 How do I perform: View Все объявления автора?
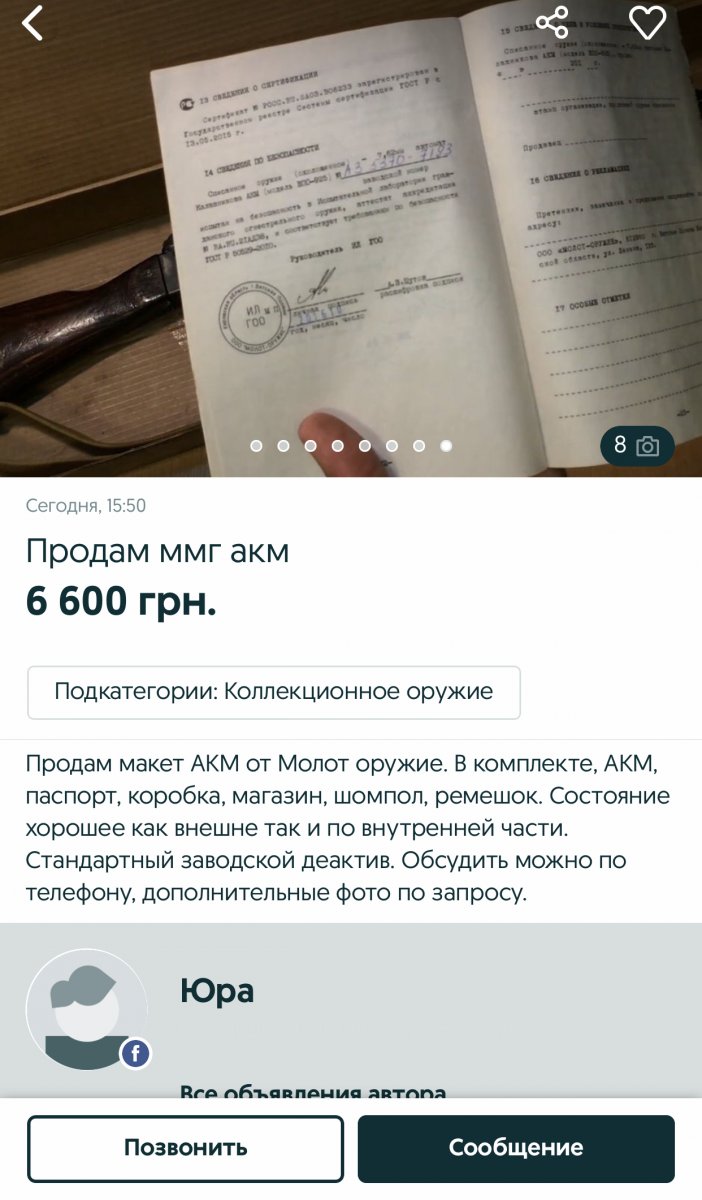(312, 1090)
